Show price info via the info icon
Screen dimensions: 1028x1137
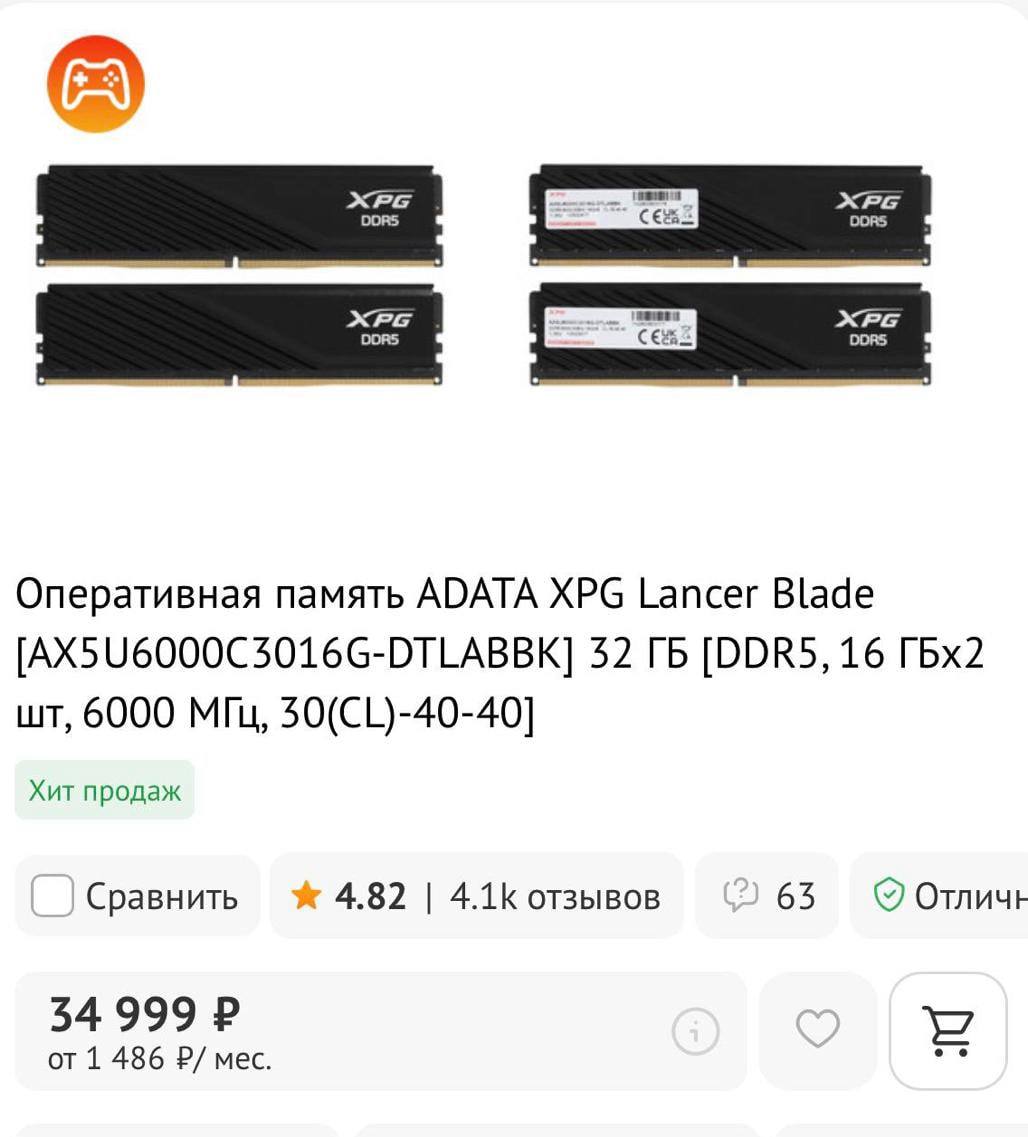pos(695,1030)
